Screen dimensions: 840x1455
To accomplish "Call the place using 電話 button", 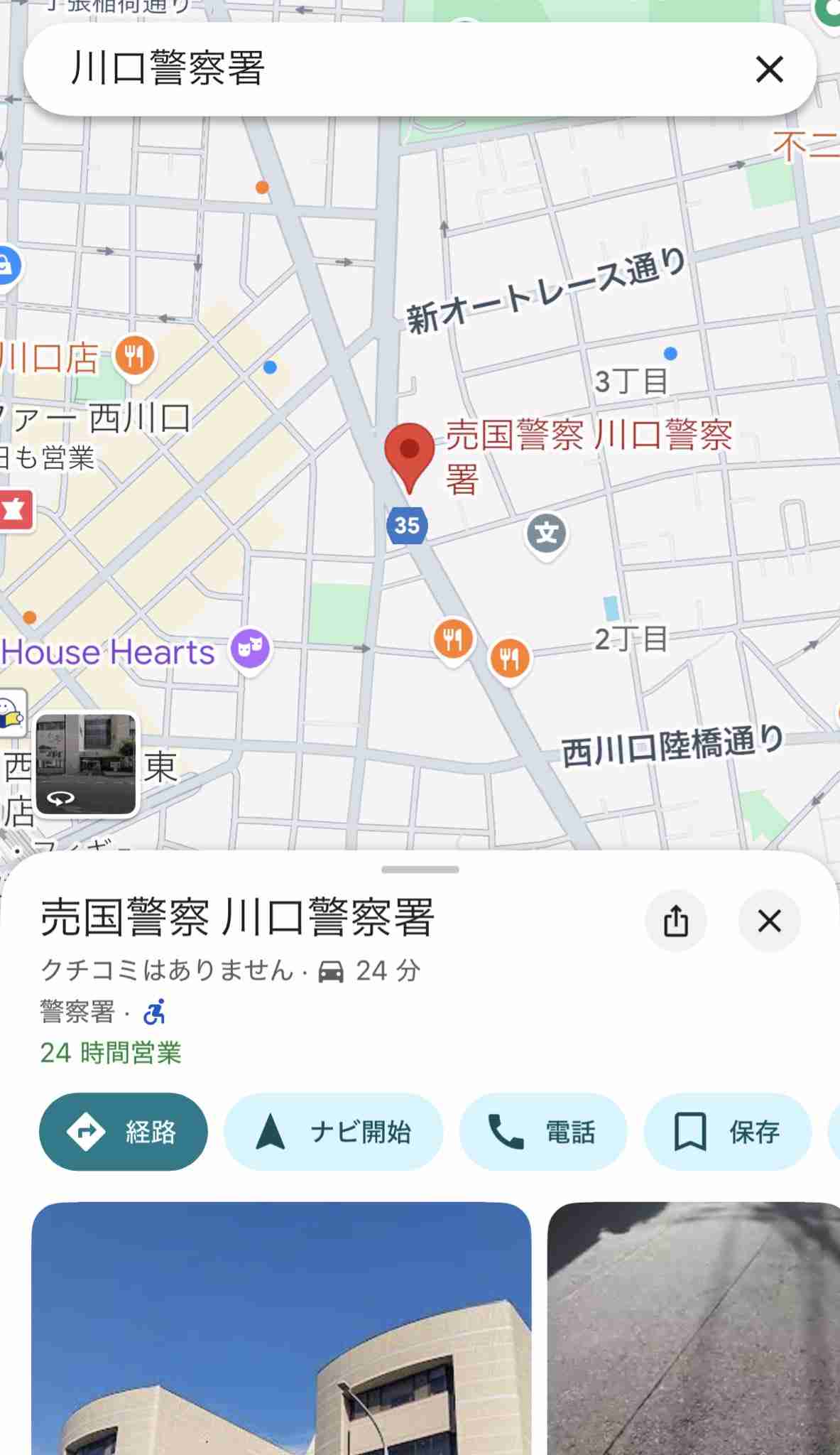I will (x=543, y=1132).
